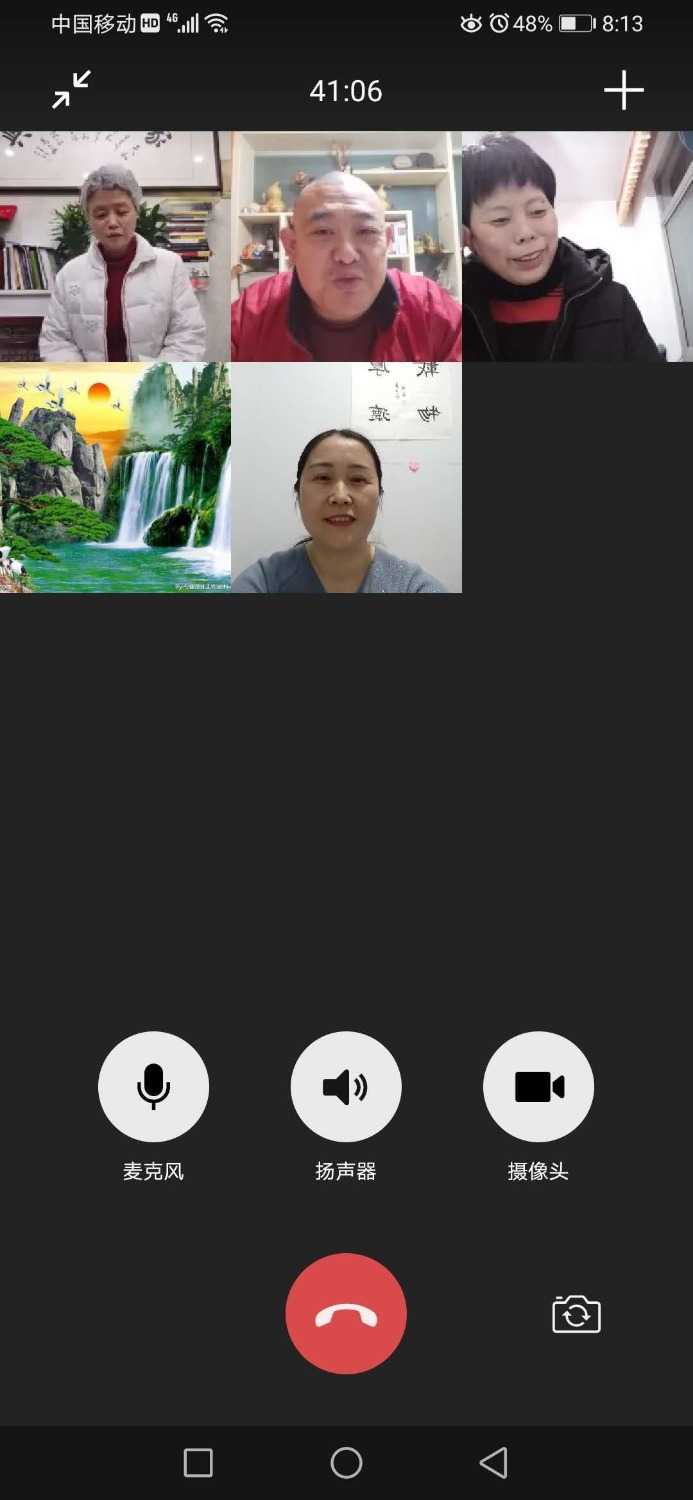Turn off the camera (摄像头)
Viewport: 693px width, 1500px height.
click(538, 1086)
